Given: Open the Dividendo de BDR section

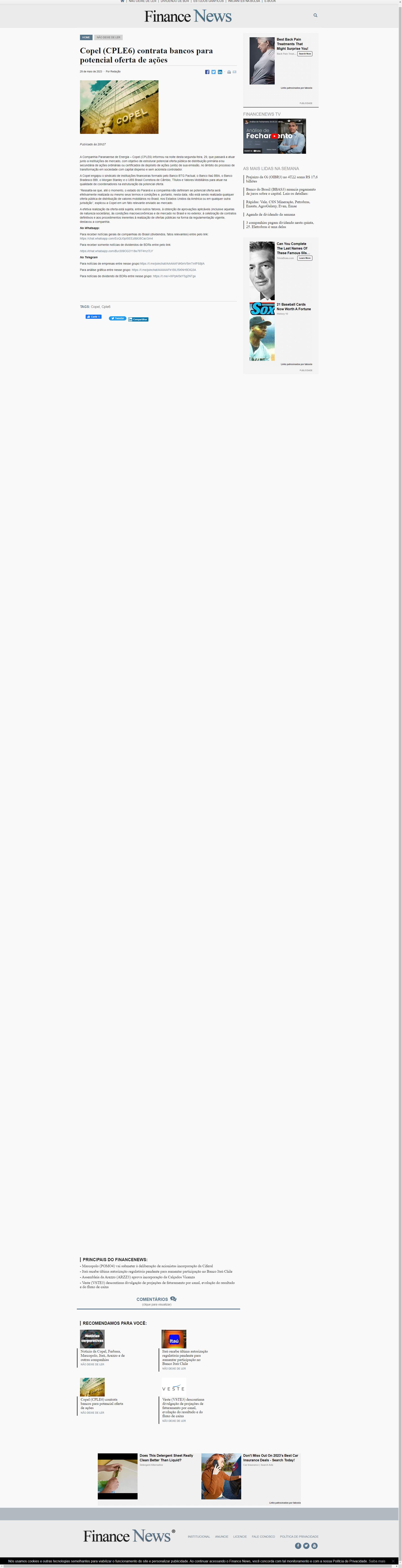Looking at the screenshot, I should coord(175,1).
